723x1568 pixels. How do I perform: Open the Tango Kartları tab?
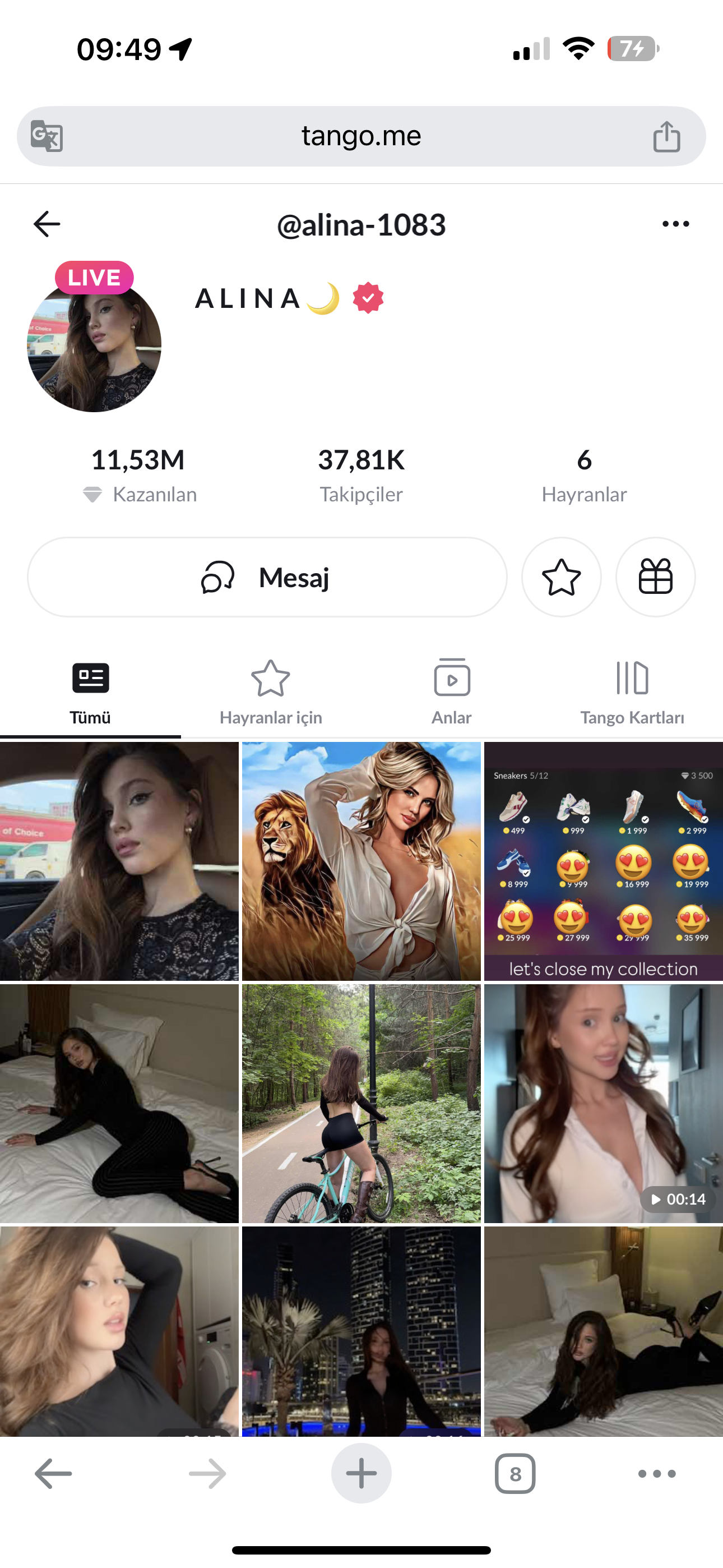(x=632, y=693)
